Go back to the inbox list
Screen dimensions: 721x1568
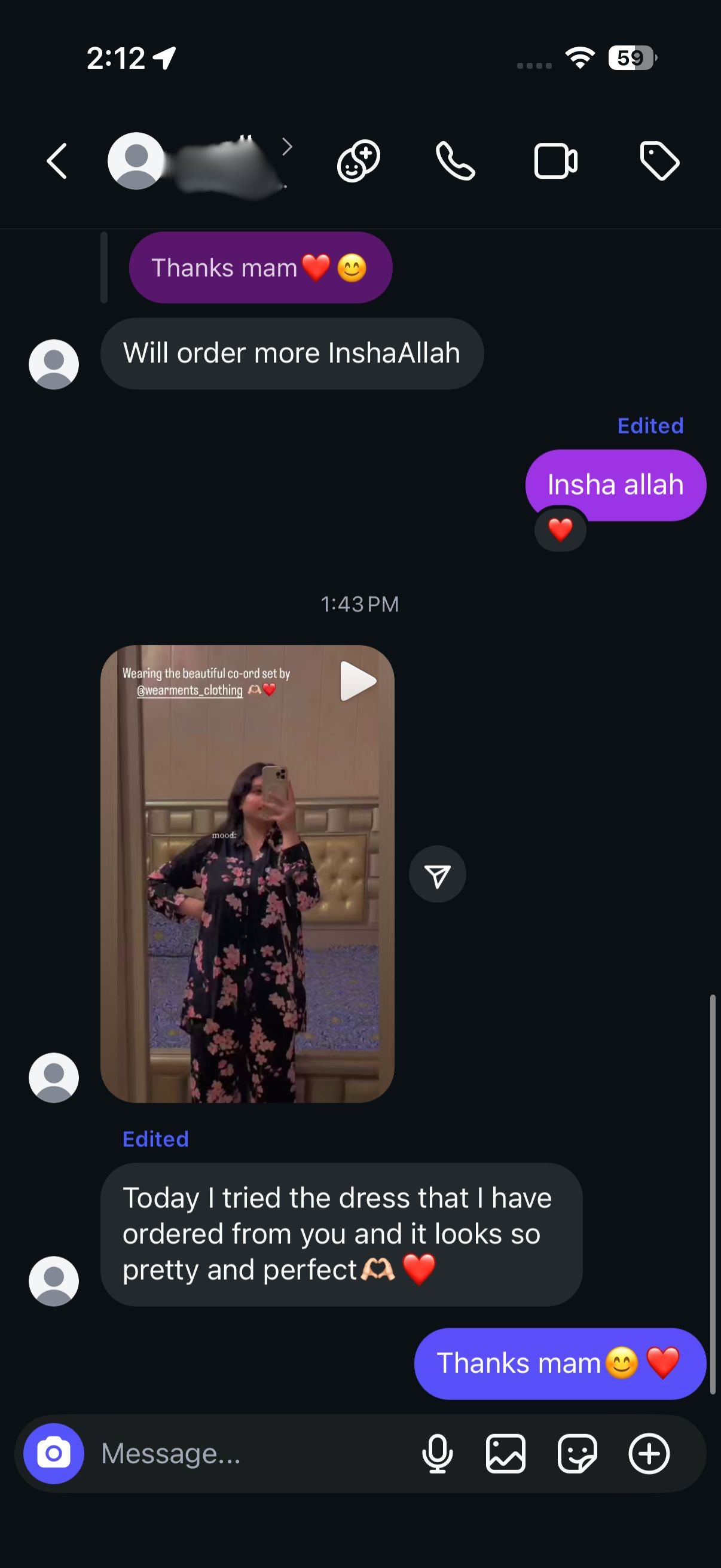tap(57, 161)
